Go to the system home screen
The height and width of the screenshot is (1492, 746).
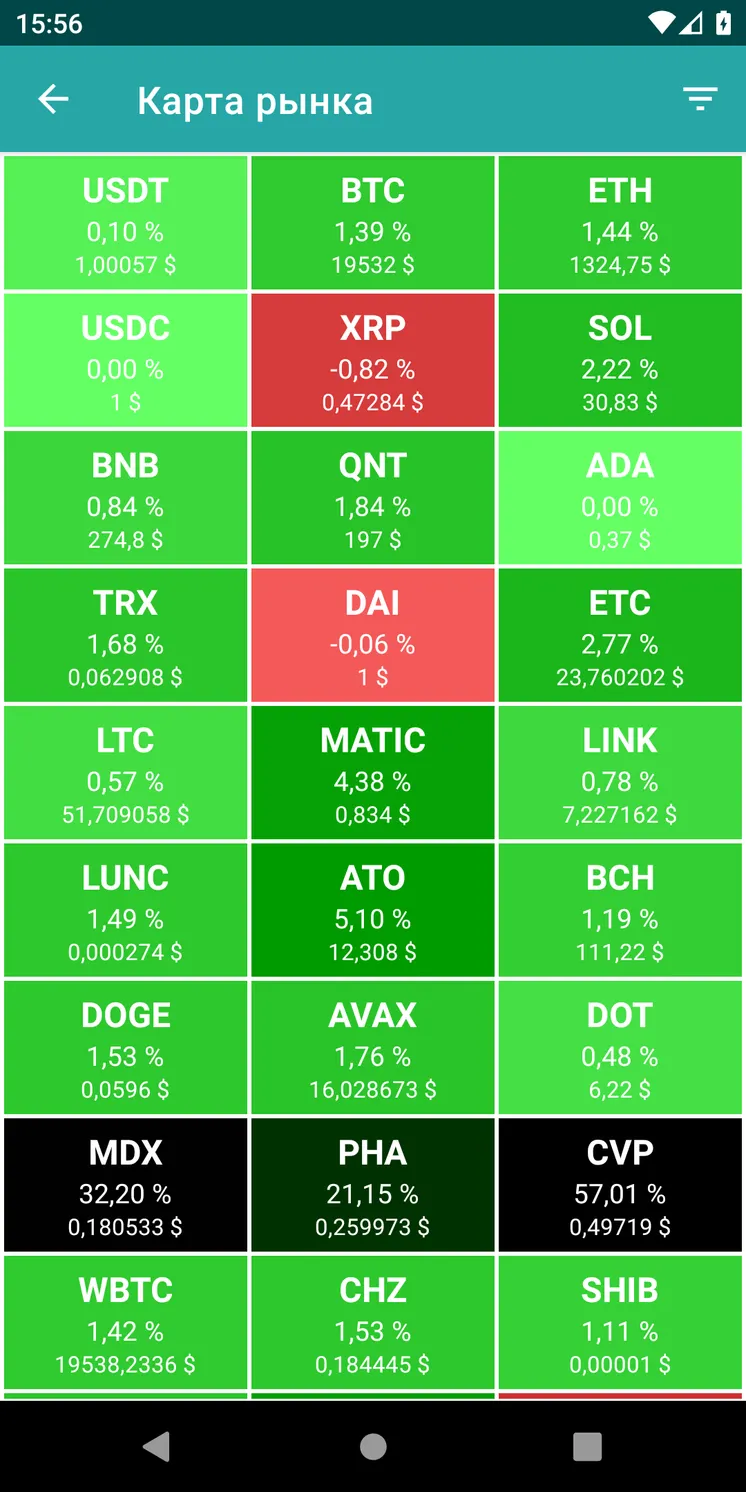(x=373, y=1446)
